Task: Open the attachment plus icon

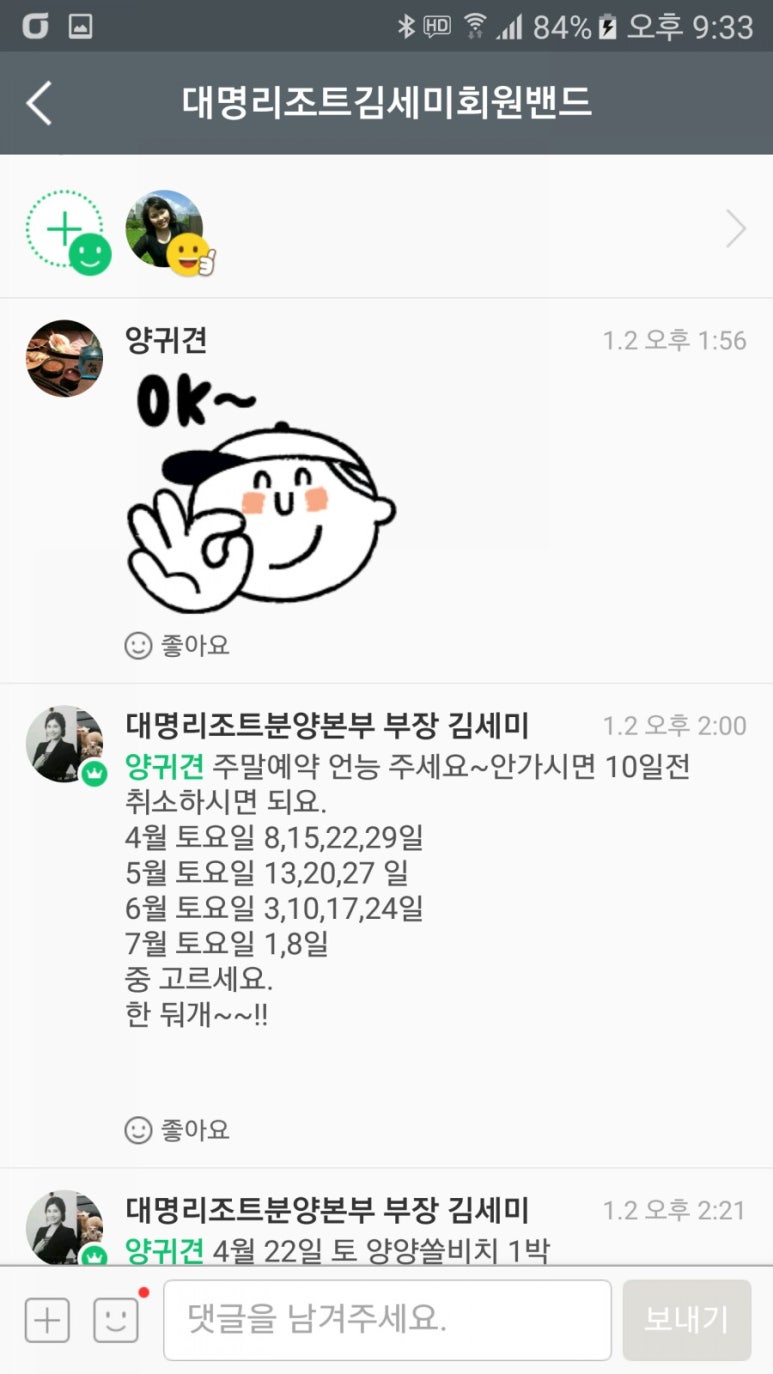Action: tap(47, 1320)
